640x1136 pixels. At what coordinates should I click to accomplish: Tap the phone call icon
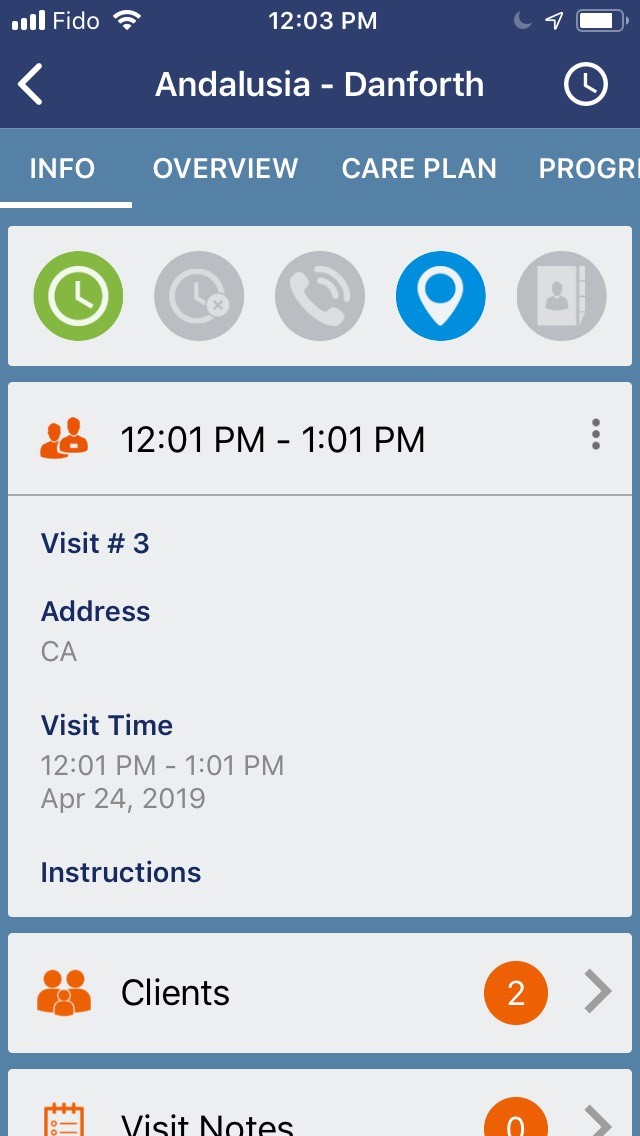click(320, 296)
